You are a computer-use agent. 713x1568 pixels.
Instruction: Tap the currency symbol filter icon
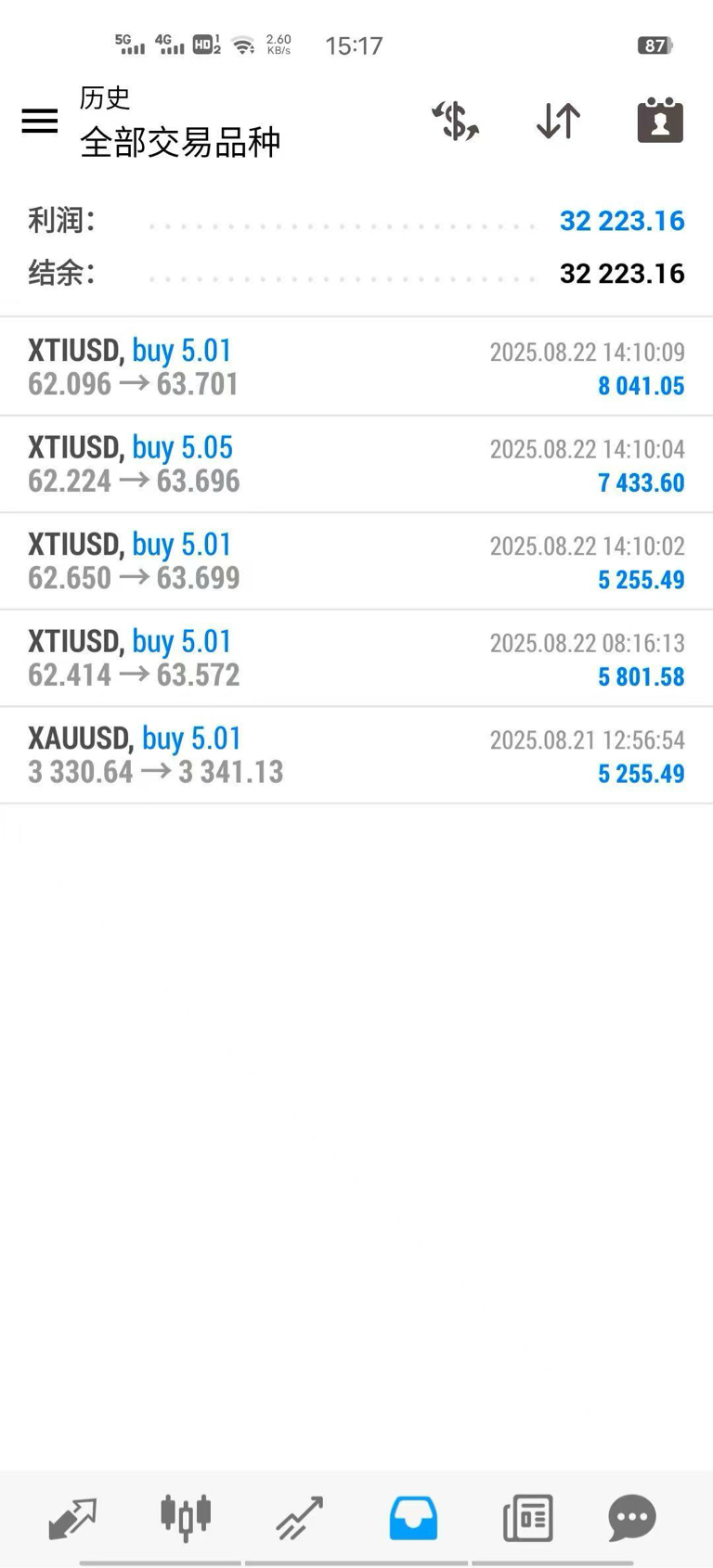455,121
